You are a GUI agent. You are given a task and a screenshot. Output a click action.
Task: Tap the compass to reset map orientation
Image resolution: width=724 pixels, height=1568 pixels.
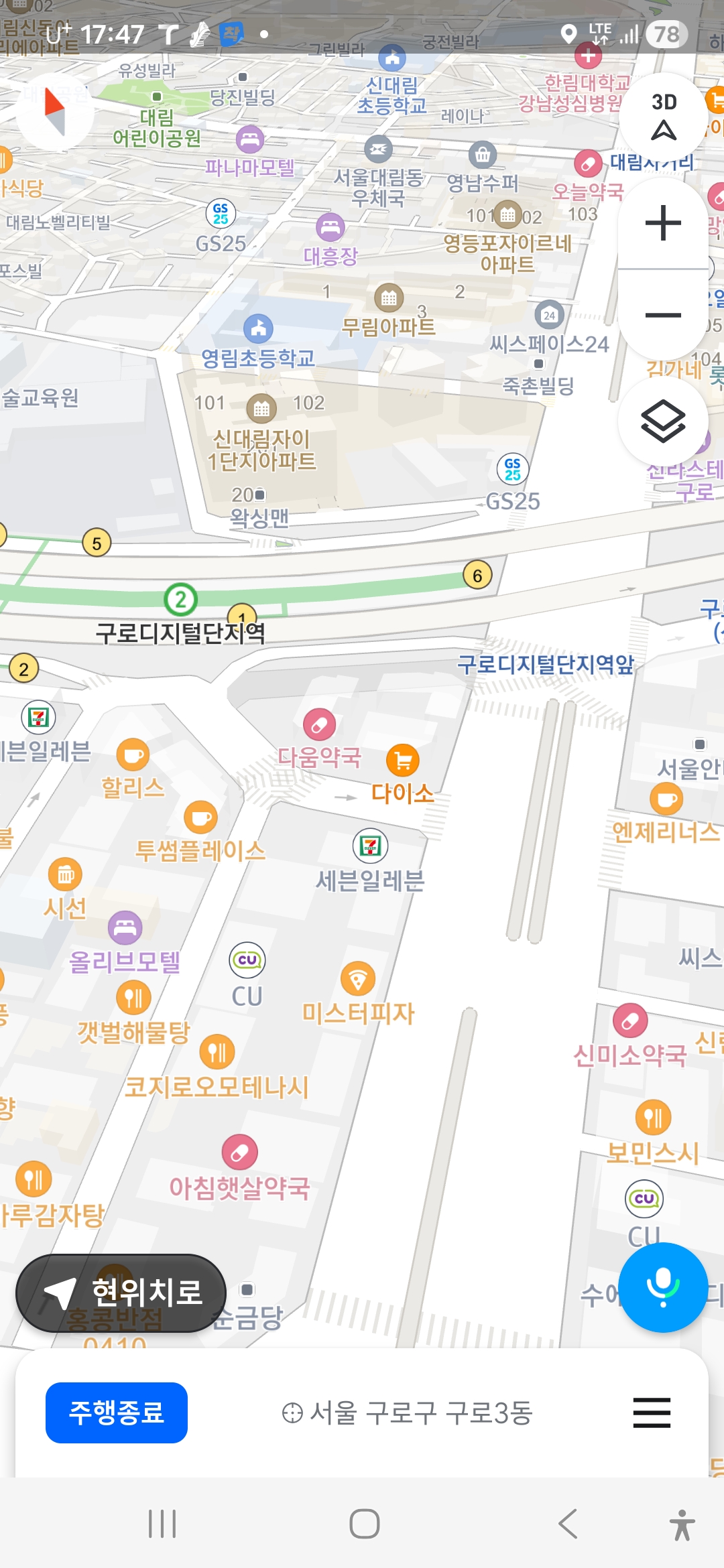55,112
